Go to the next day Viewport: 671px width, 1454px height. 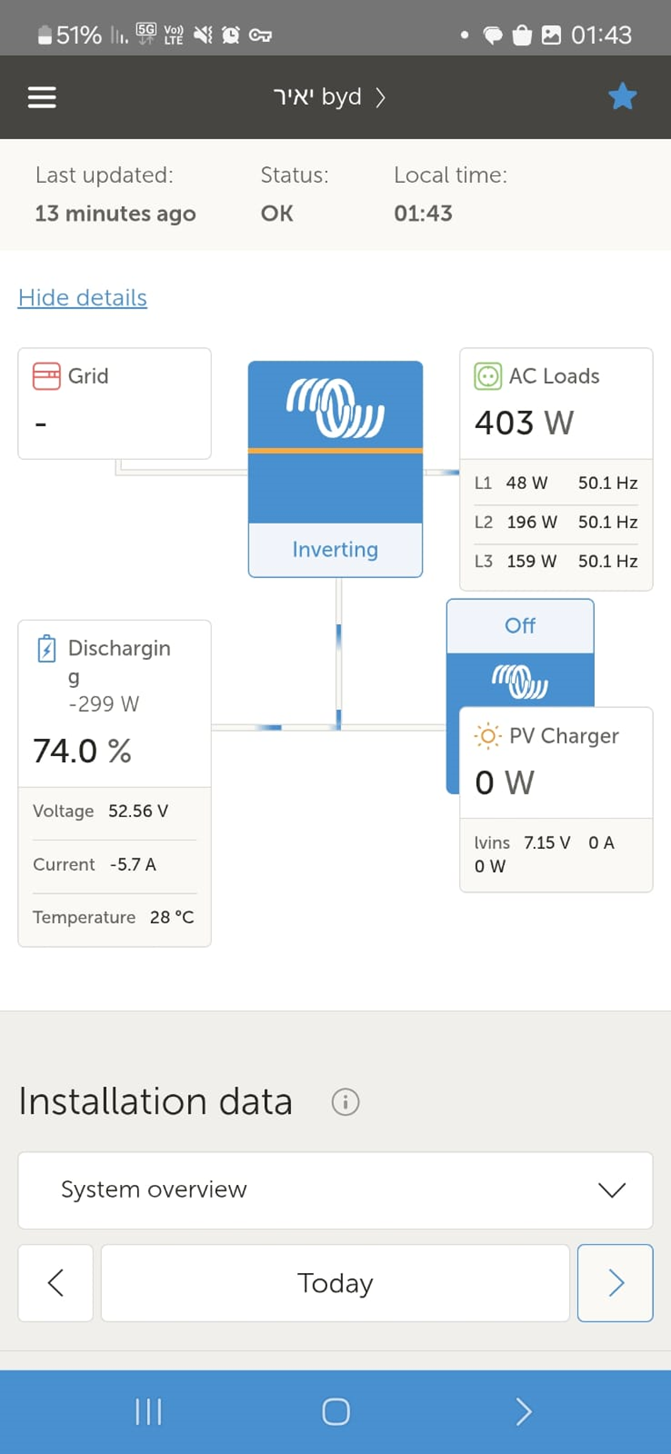(615, 1283)
